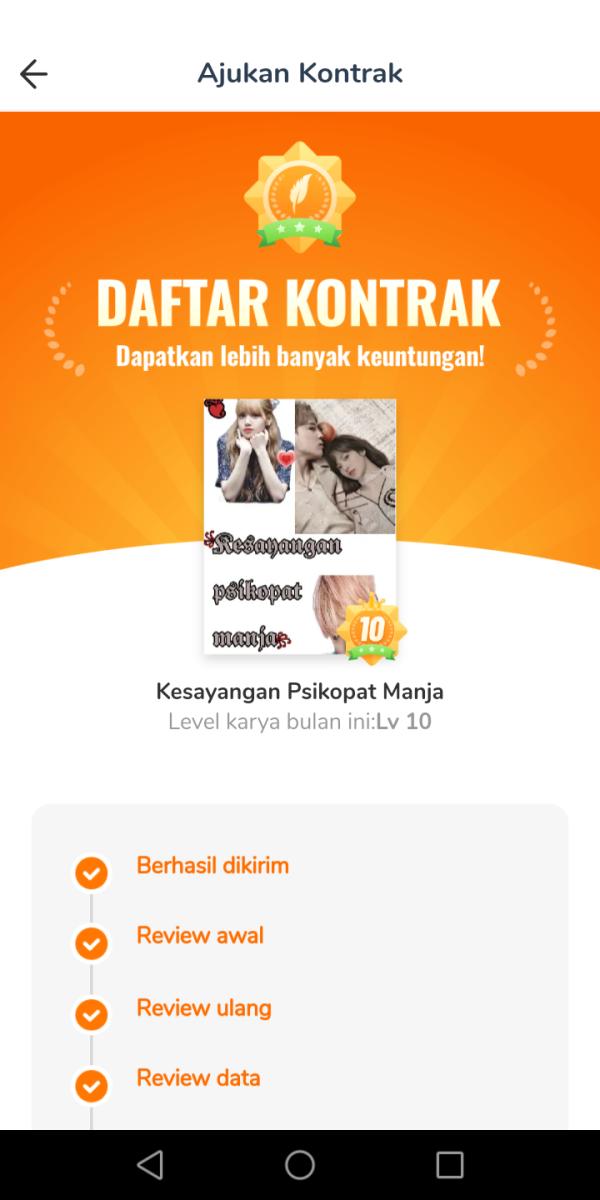This screenshot has width=600, height=1200.
Task: Go to the home screen
Action: [x=300, y=1164]
